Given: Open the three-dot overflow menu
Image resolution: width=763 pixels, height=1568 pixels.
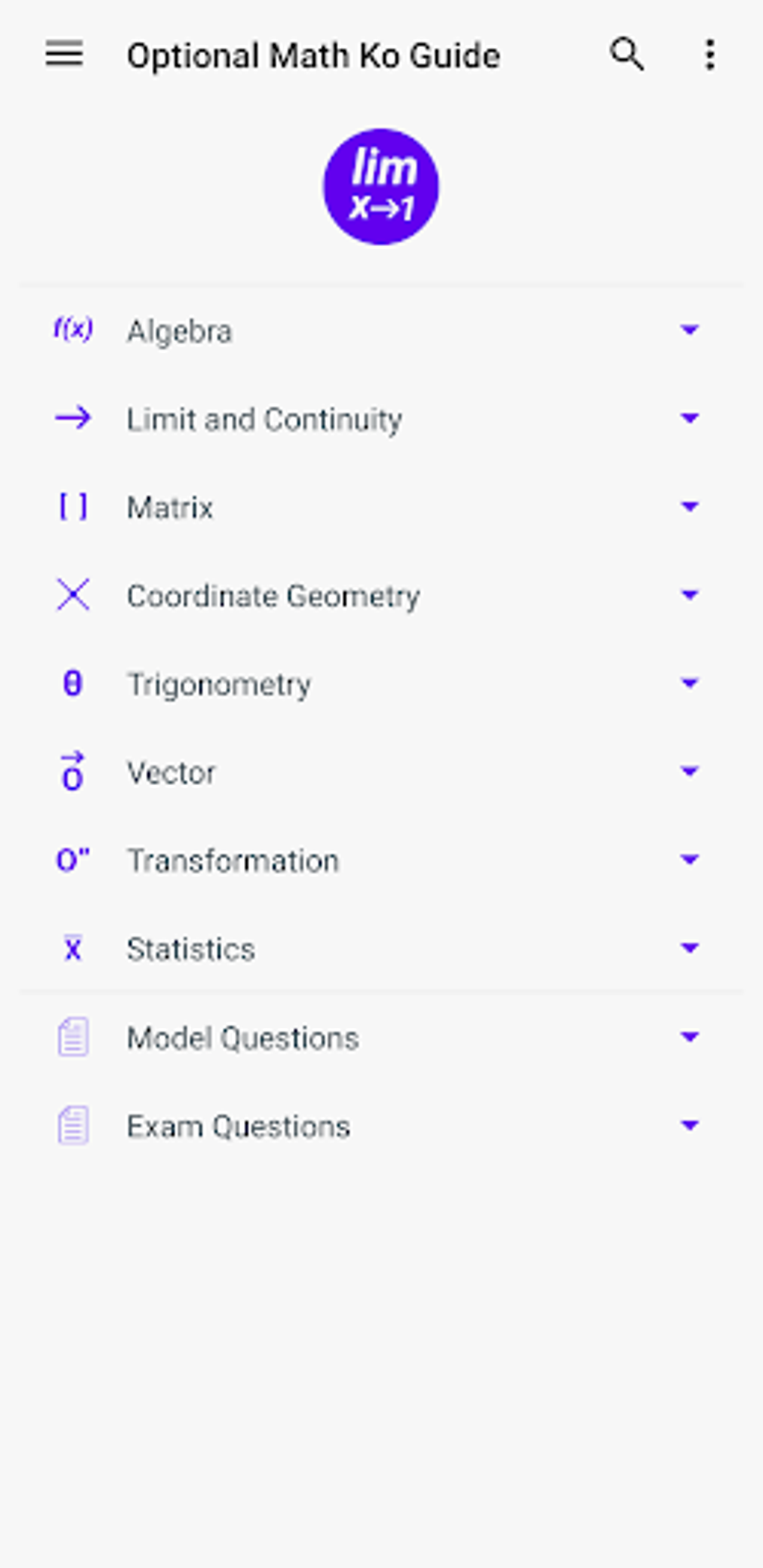Looking at the screenshot, I should pos(709,55).
